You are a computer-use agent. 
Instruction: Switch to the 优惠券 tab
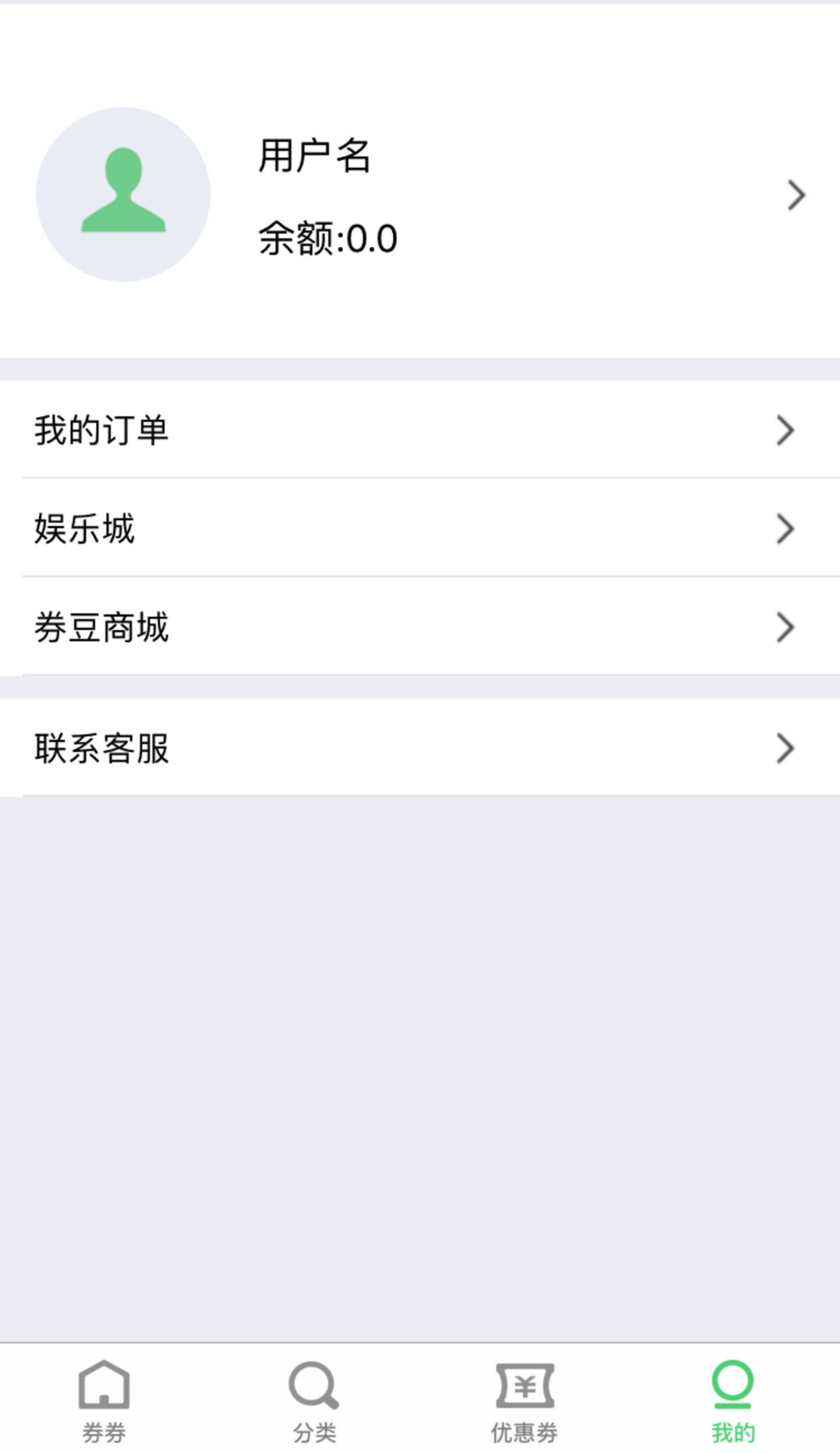coord(524,1401)
